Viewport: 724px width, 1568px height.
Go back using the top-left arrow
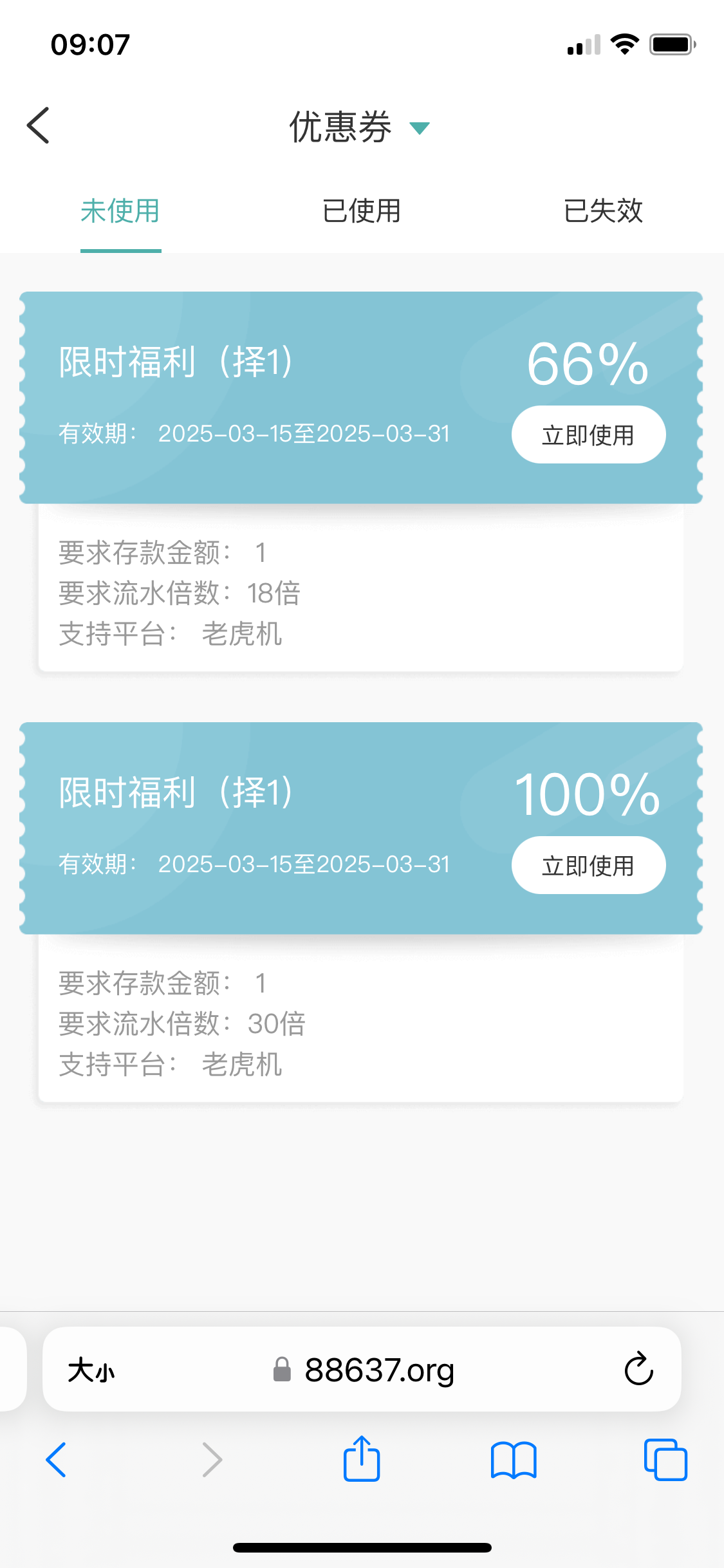[39, 126]
